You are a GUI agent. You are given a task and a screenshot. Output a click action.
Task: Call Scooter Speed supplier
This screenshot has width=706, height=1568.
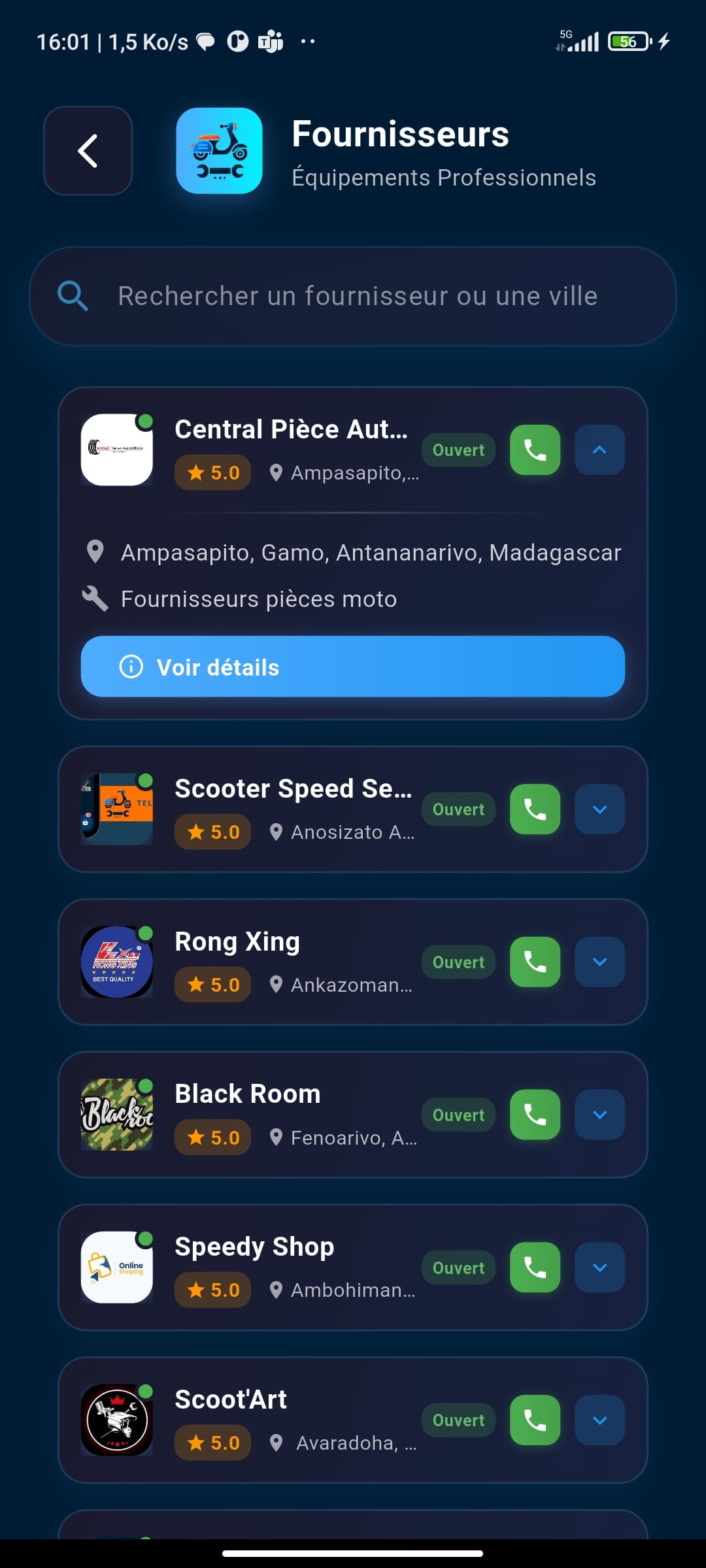click(x=535, y=809)
